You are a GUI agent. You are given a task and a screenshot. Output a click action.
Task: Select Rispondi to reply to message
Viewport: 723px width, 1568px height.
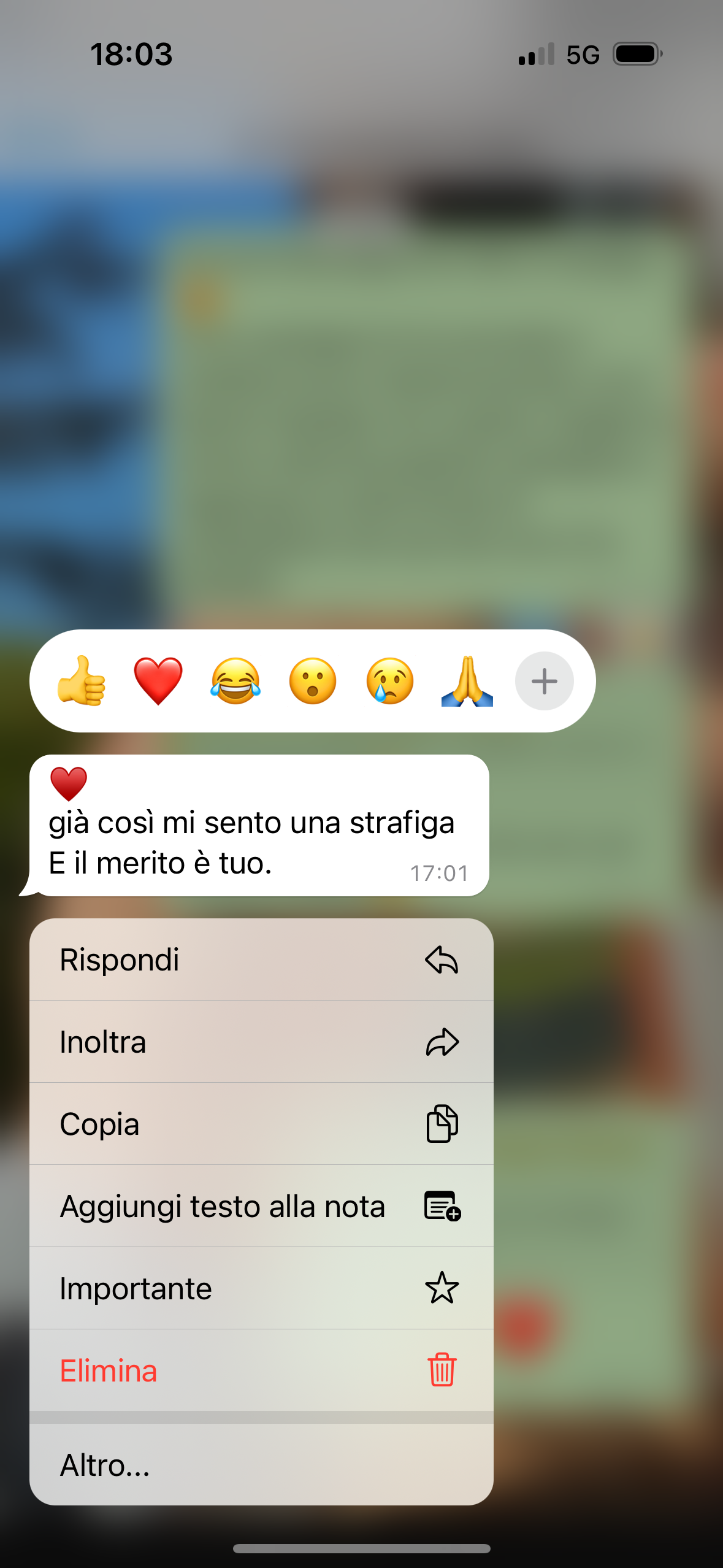pos(261,960)
